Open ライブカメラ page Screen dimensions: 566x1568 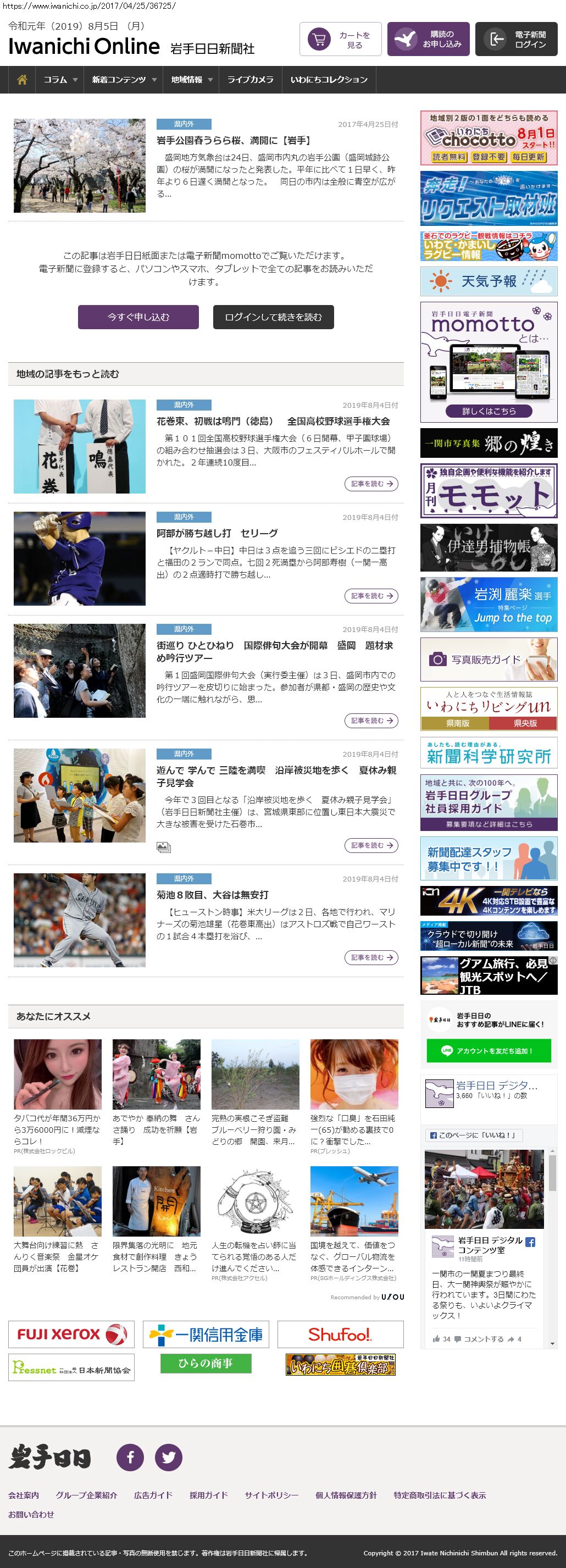(x=250, y=80)
